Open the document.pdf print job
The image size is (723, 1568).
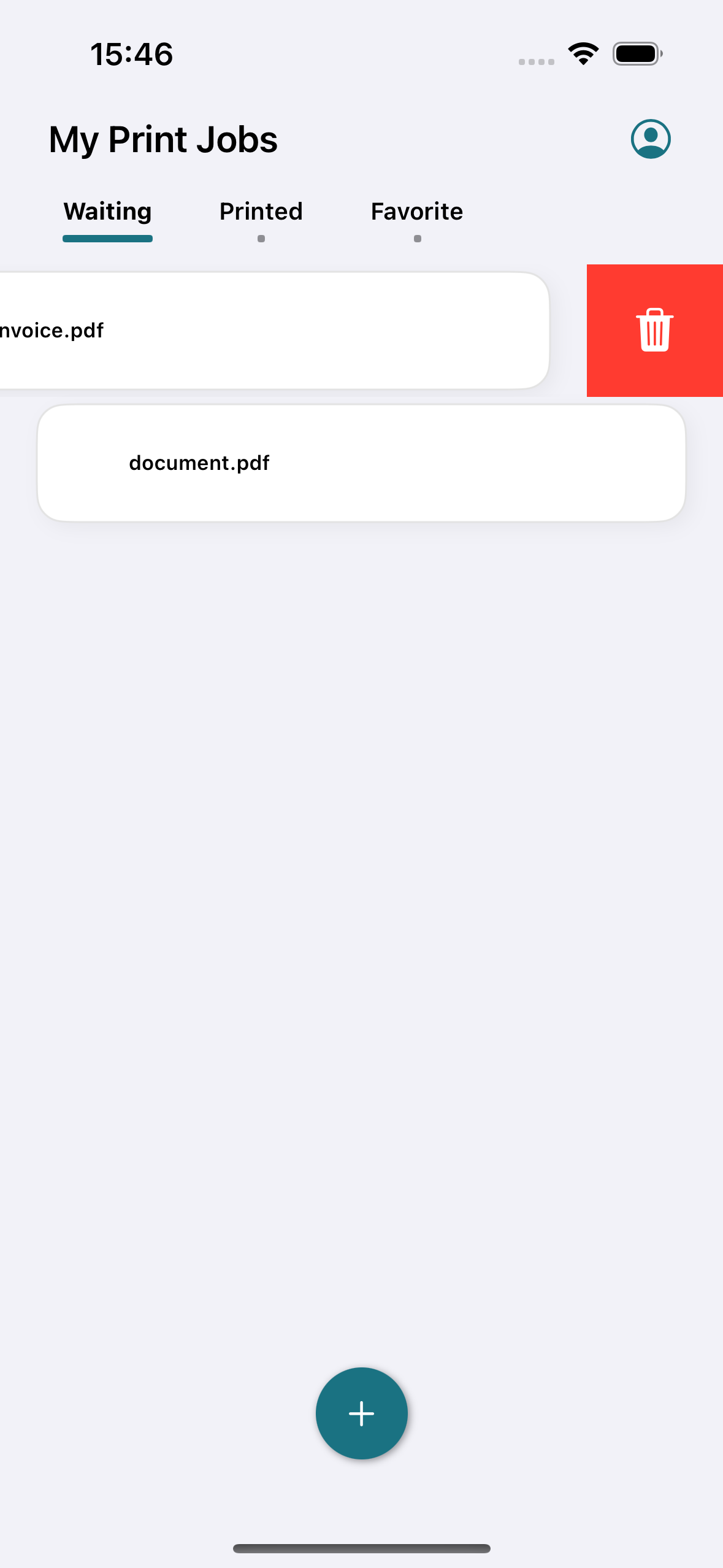coord(361,463)
